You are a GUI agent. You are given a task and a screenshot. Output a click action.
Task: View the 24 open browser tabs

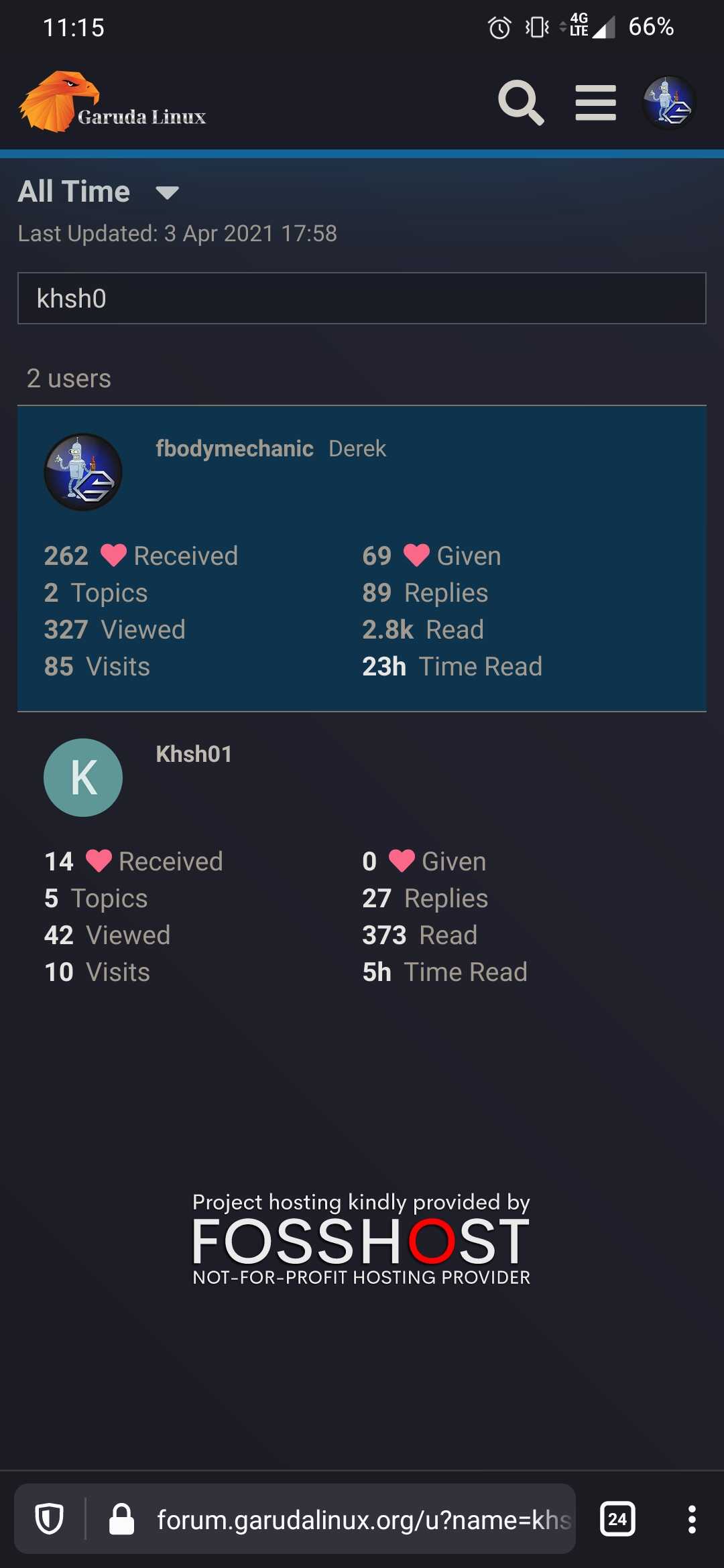[617, 1519]
